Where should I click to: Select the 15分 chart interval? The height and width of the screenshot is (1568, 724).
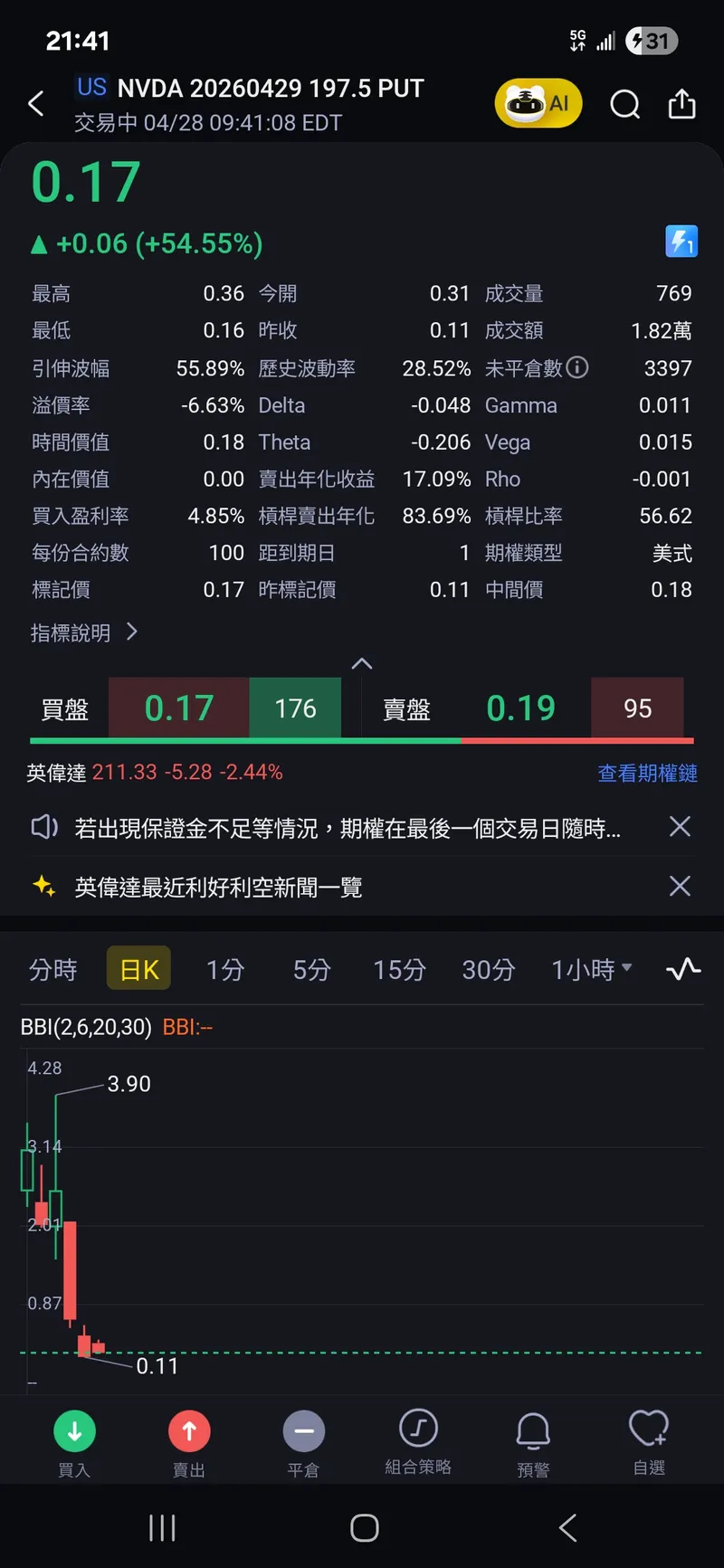[399, 970]
